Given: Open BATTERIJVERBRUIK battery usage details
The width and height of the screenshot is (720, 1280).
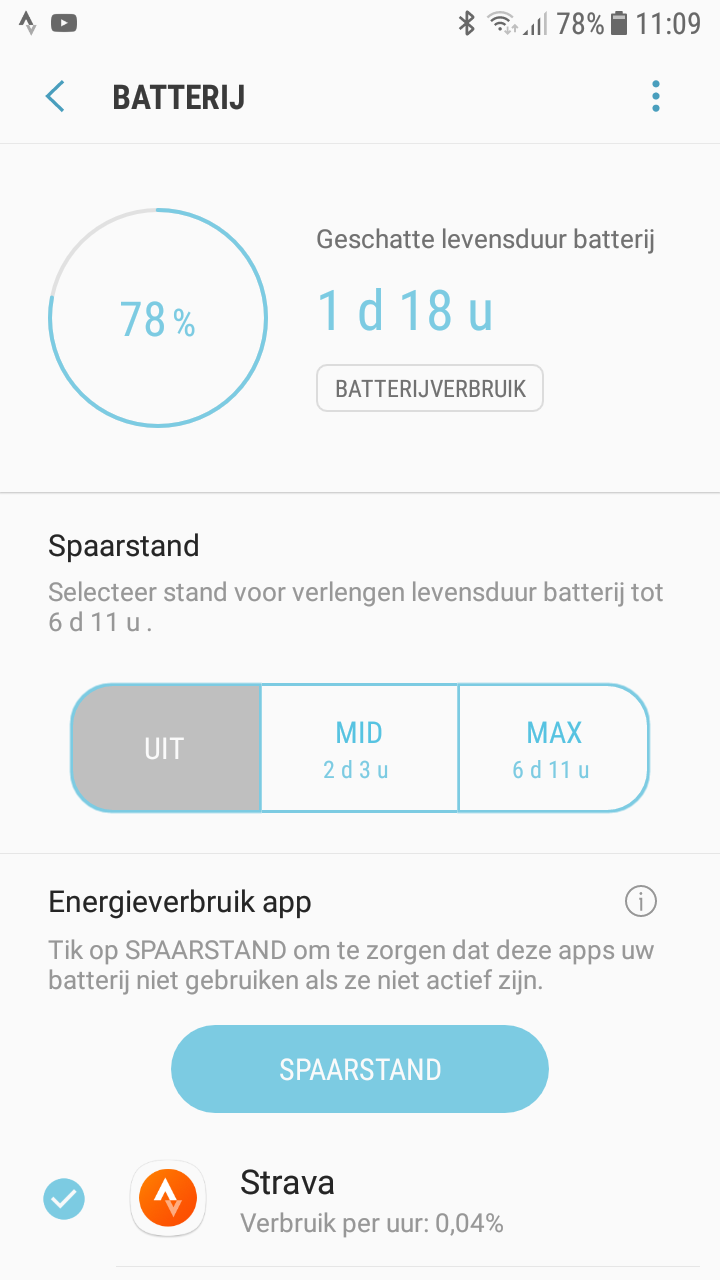Looking at the screenshot, I should pos(430,389).
